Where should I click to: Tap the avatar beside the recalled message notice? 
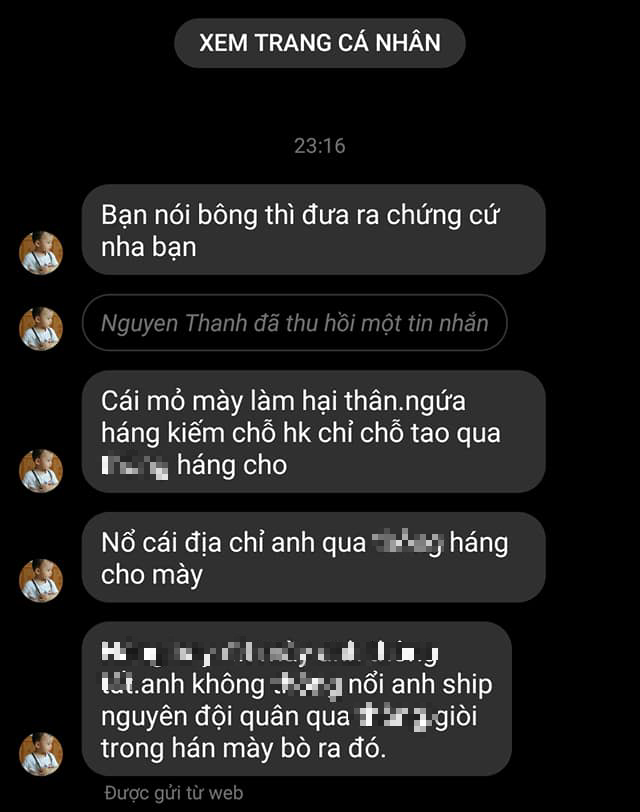tap(41, 328)
